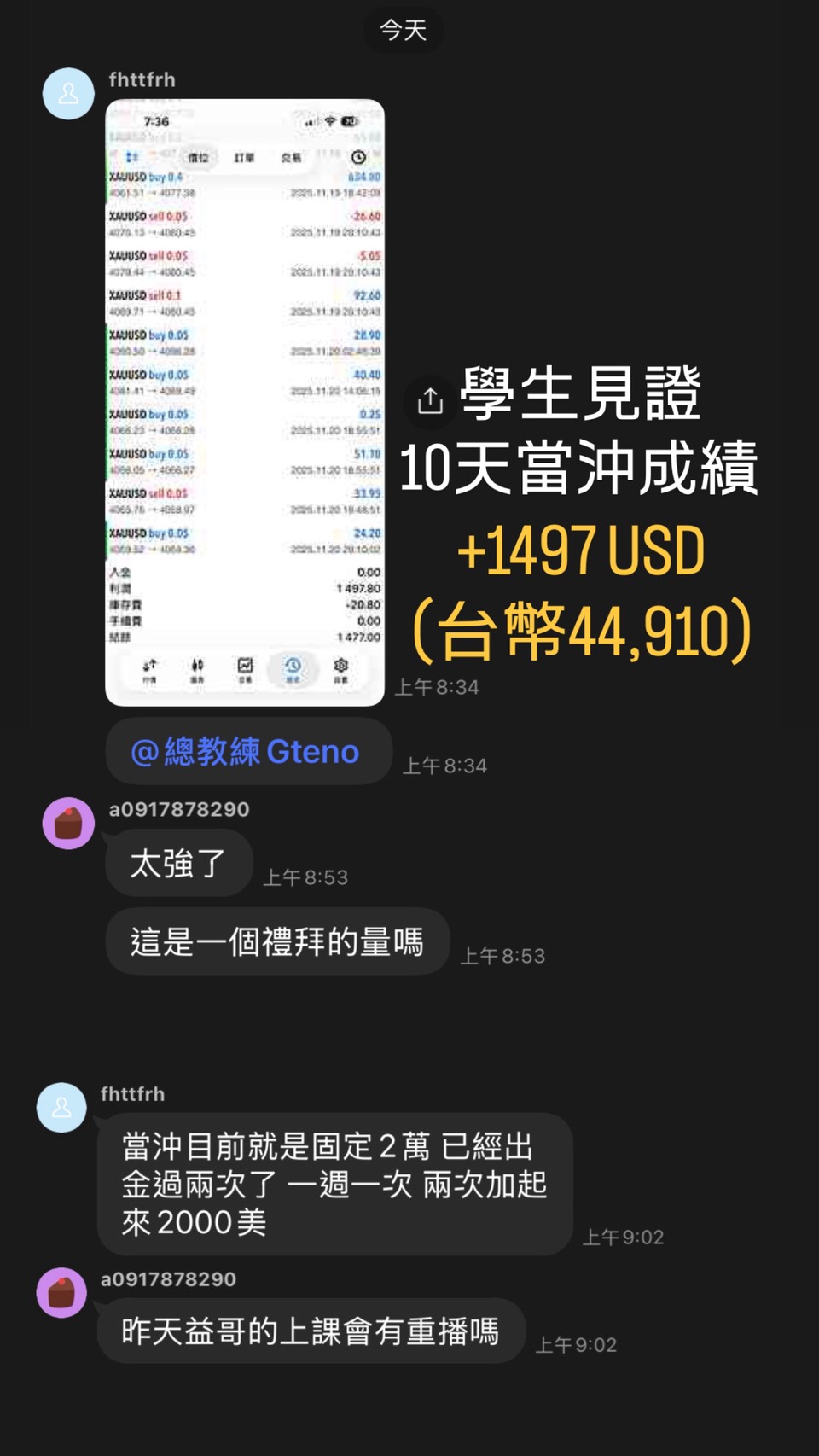
Task: Open the MT5 settings gear icon
Action: (x=340, y=666)
